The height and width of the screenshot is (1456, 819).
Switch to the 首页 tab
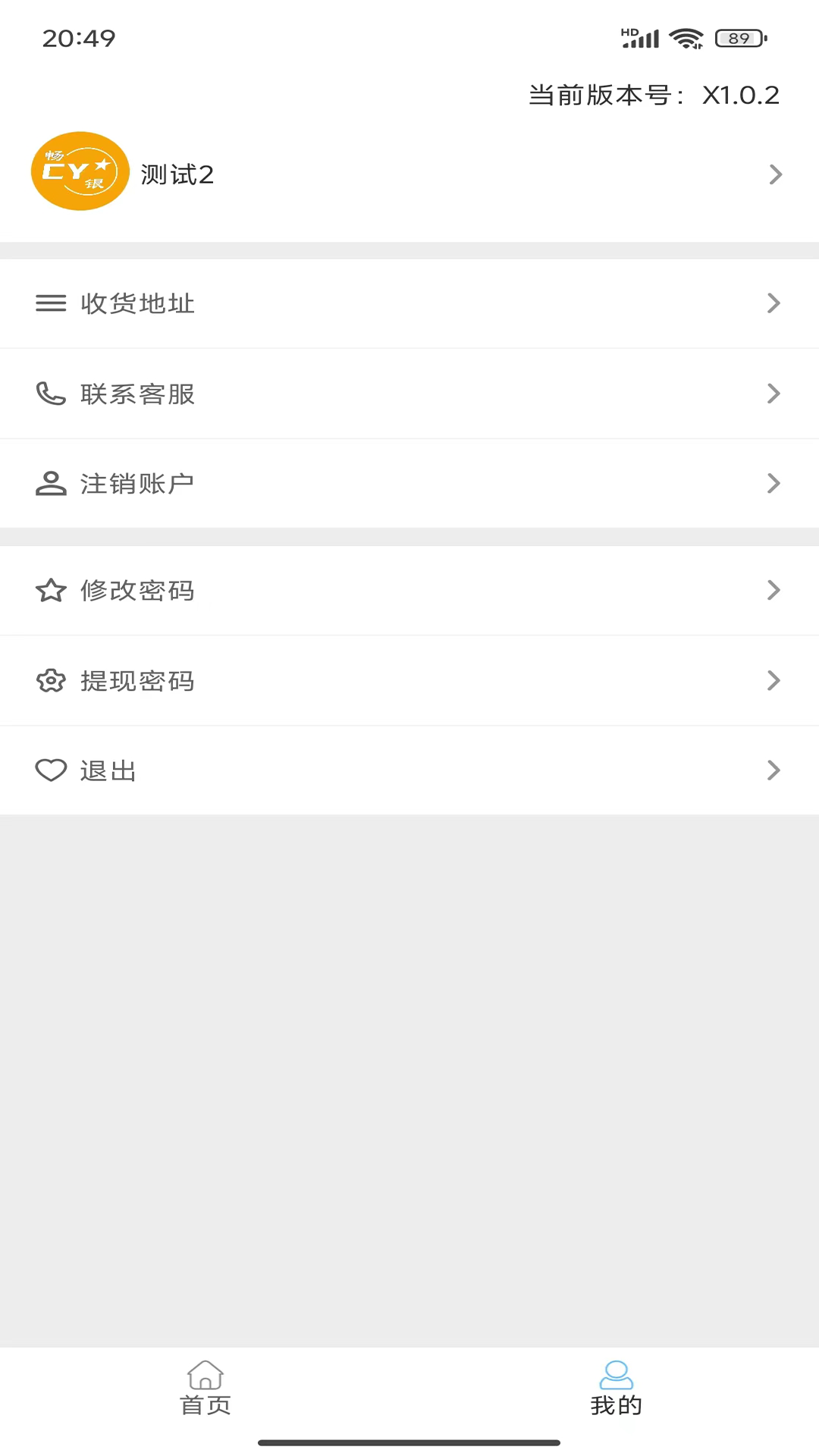[x=205, y=1388]
